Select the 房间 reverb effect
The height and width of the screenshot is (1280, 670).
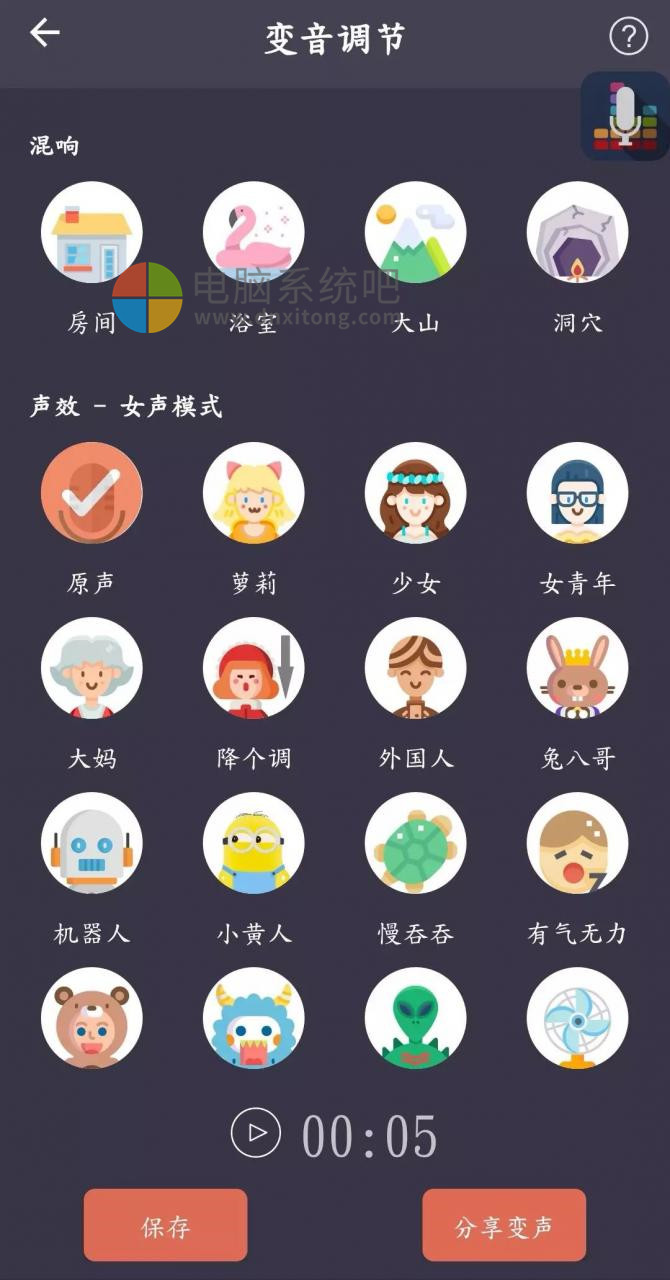coord(91,232)
